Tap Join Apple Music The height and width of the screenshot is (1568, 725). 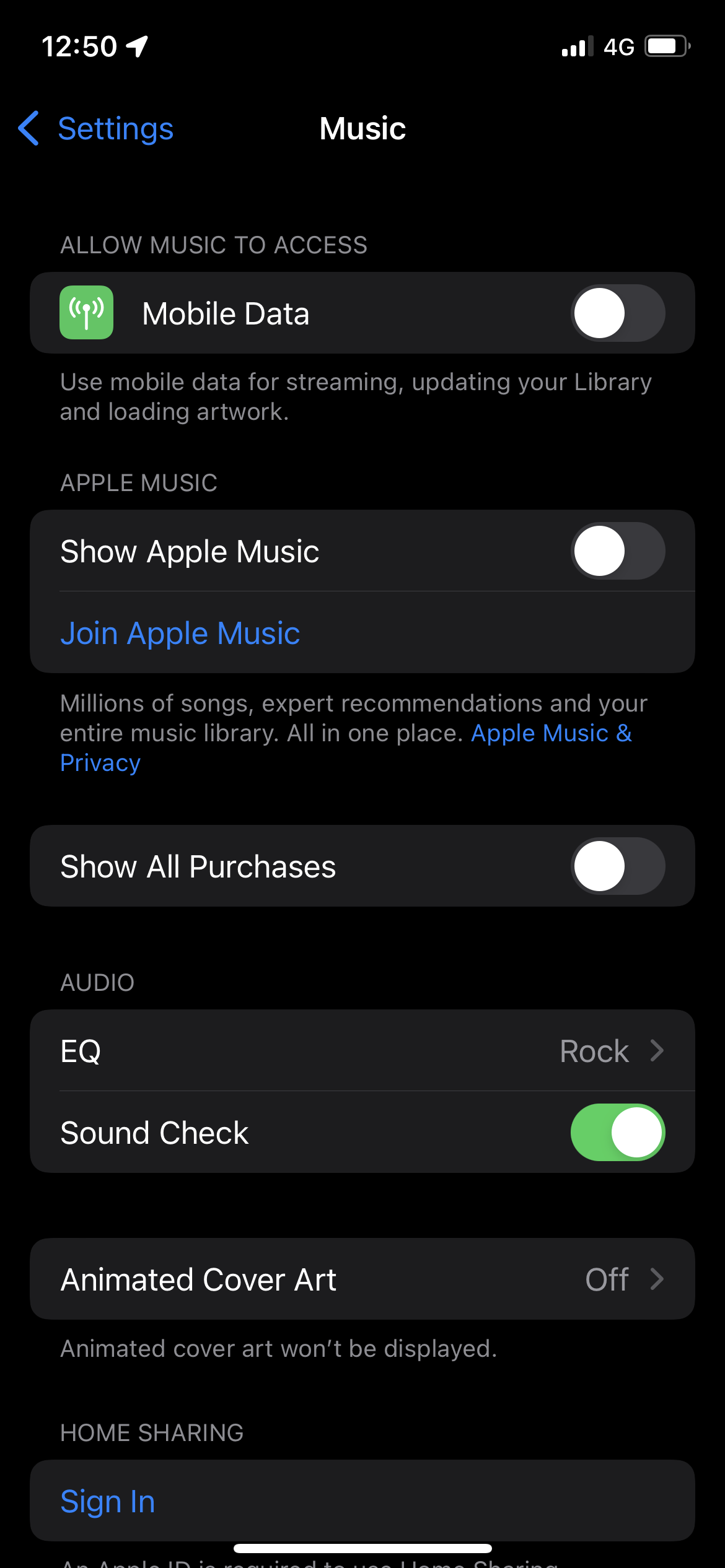[180, 634]
